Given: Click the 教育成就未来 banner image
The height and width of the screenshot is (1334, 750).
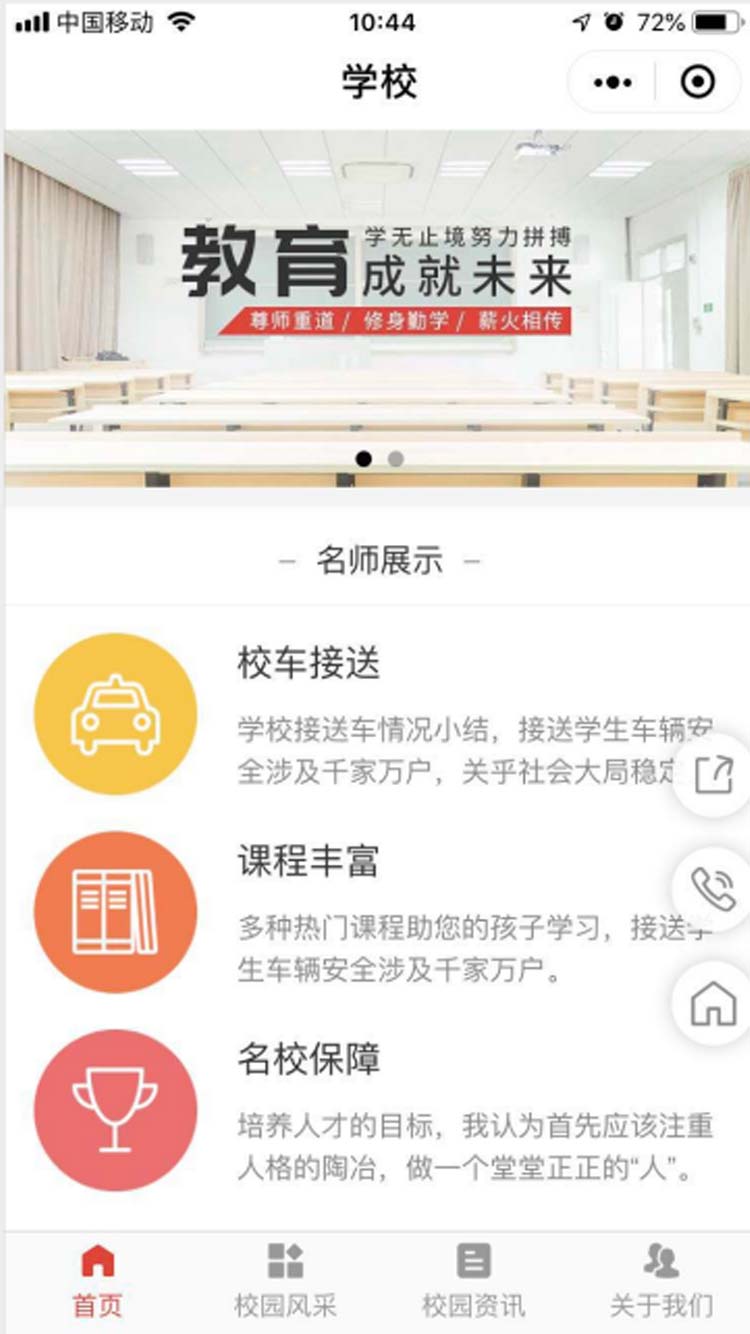Looking at the screenshot, I should point(375,300).
